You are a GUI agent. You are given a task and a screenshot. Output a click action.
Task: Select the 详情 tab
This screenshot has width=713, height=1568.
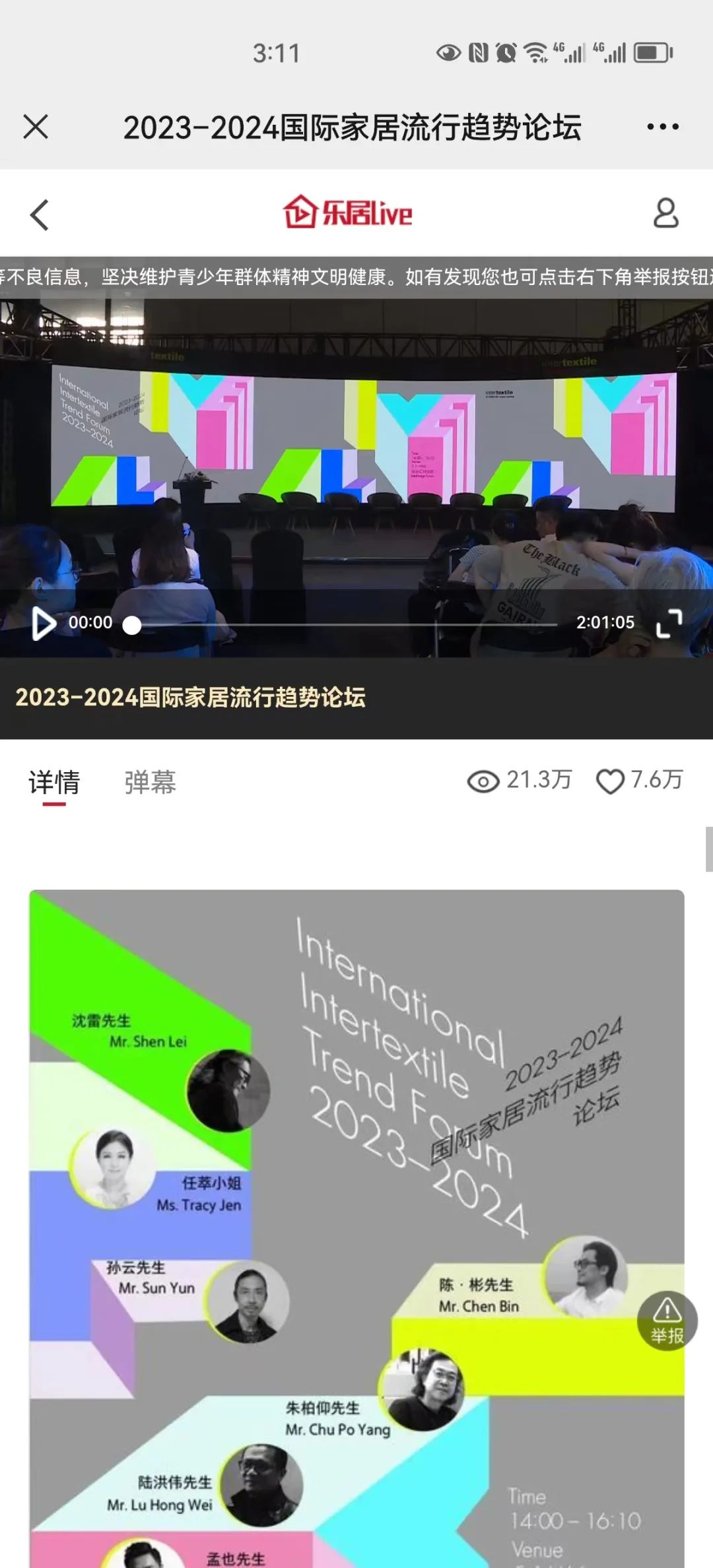click(x=54, y=783)
